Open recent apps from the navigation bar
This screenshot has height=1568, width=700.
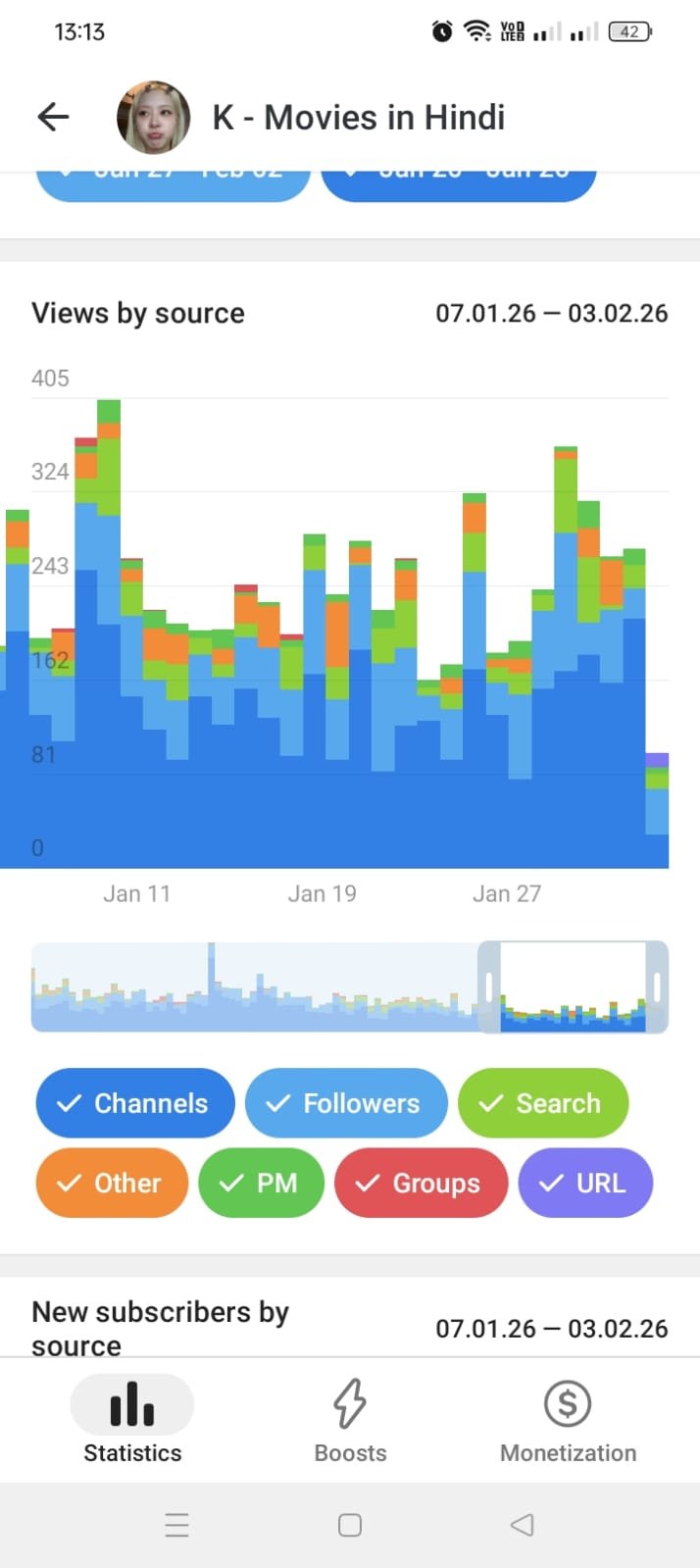coord(176,1525)
